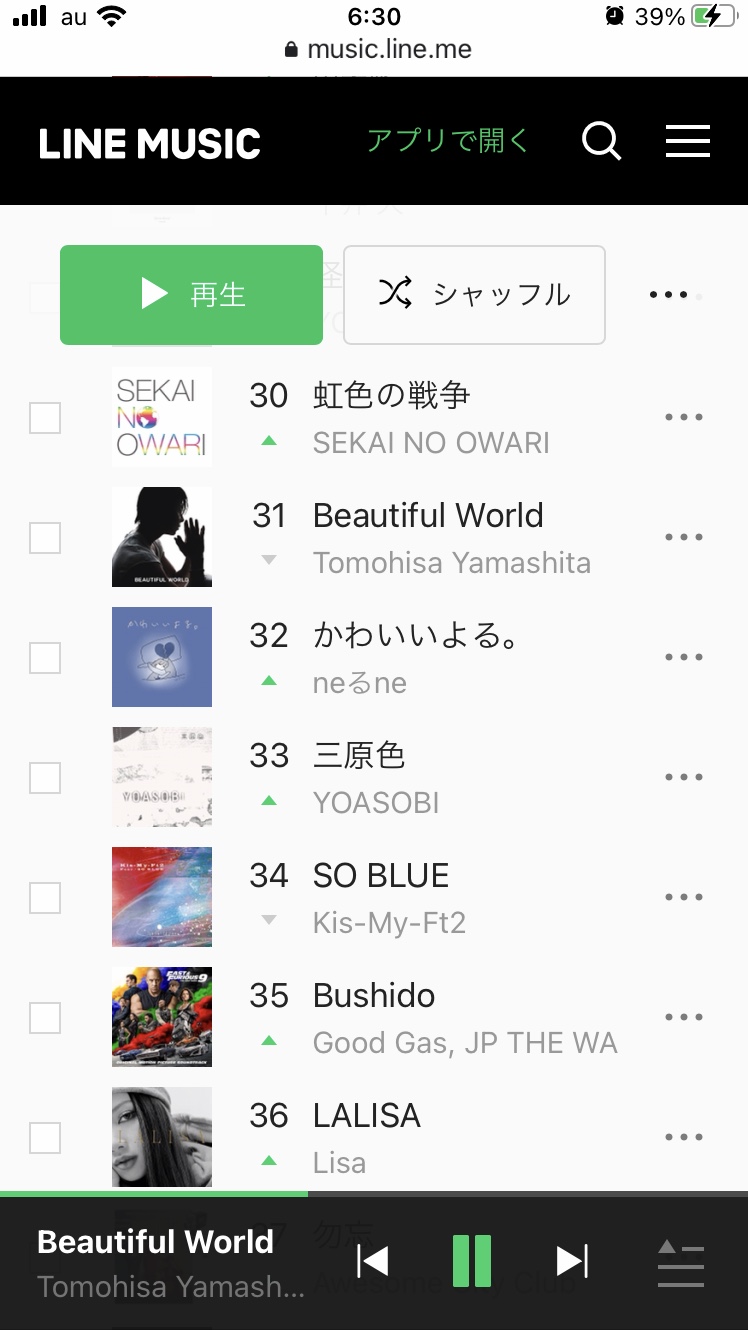748x1330 pixels.
Task: Play 三原色 by YOASOBI
Action: [359, 756]
